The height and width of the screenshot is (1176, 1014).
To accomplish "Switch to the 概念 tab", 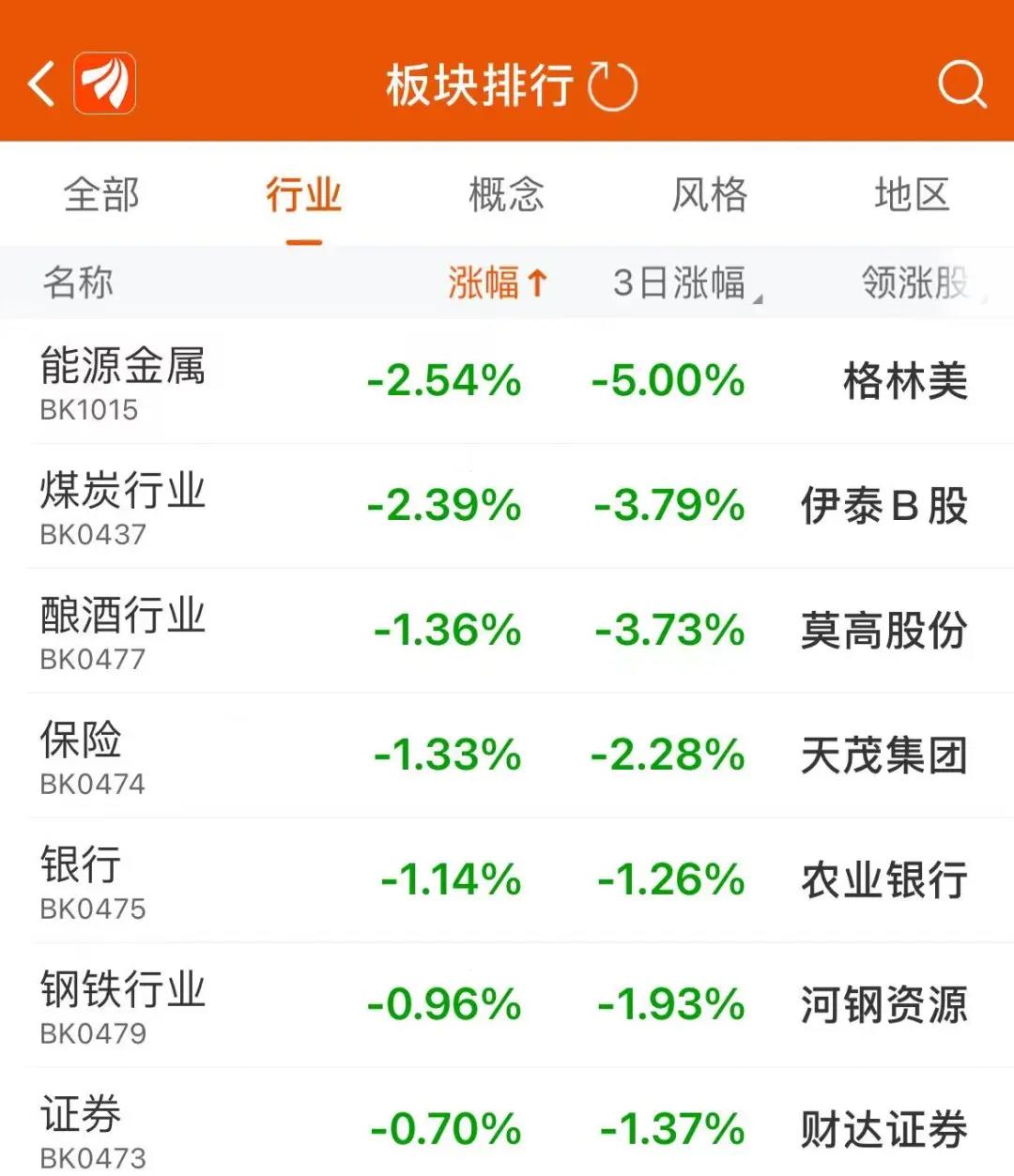I will [x=506, y=195].
